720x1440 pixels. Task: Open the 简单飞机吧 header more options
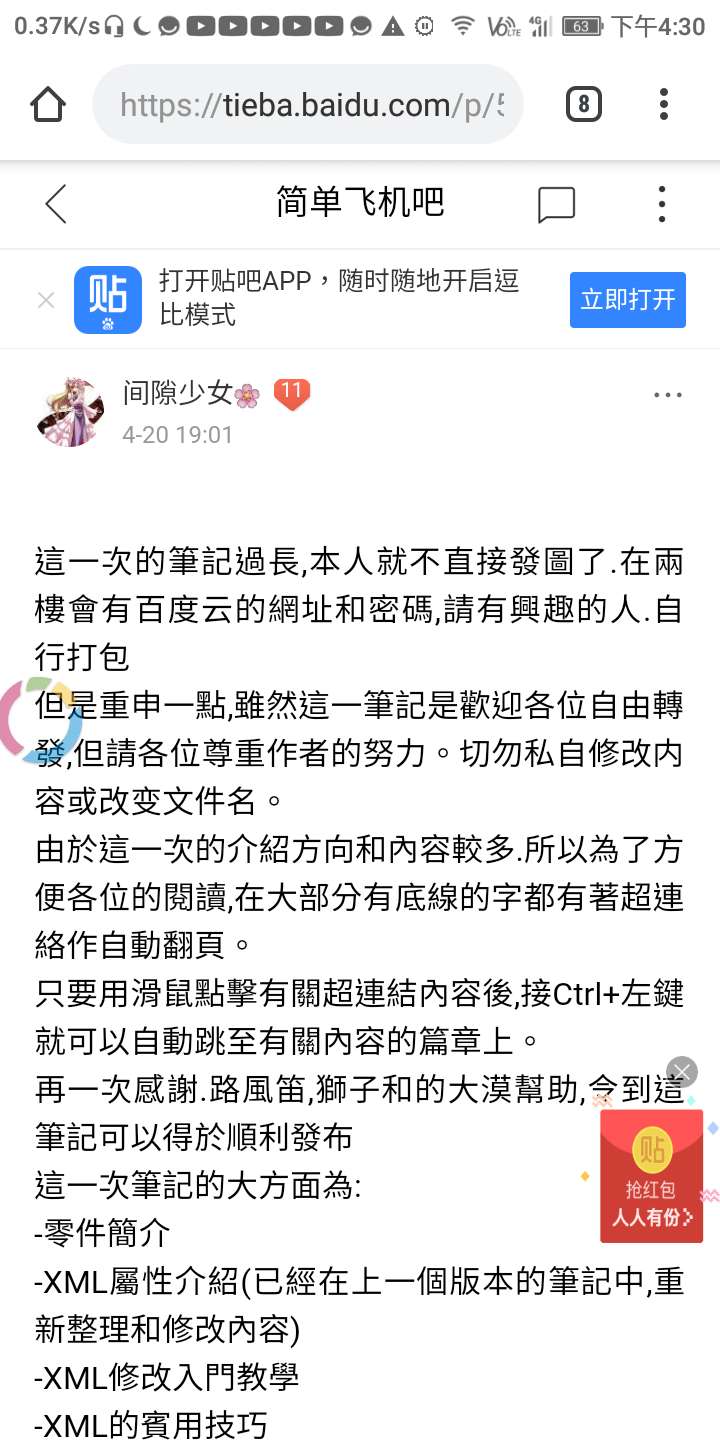pyautogui.click(x=661, y=204)
